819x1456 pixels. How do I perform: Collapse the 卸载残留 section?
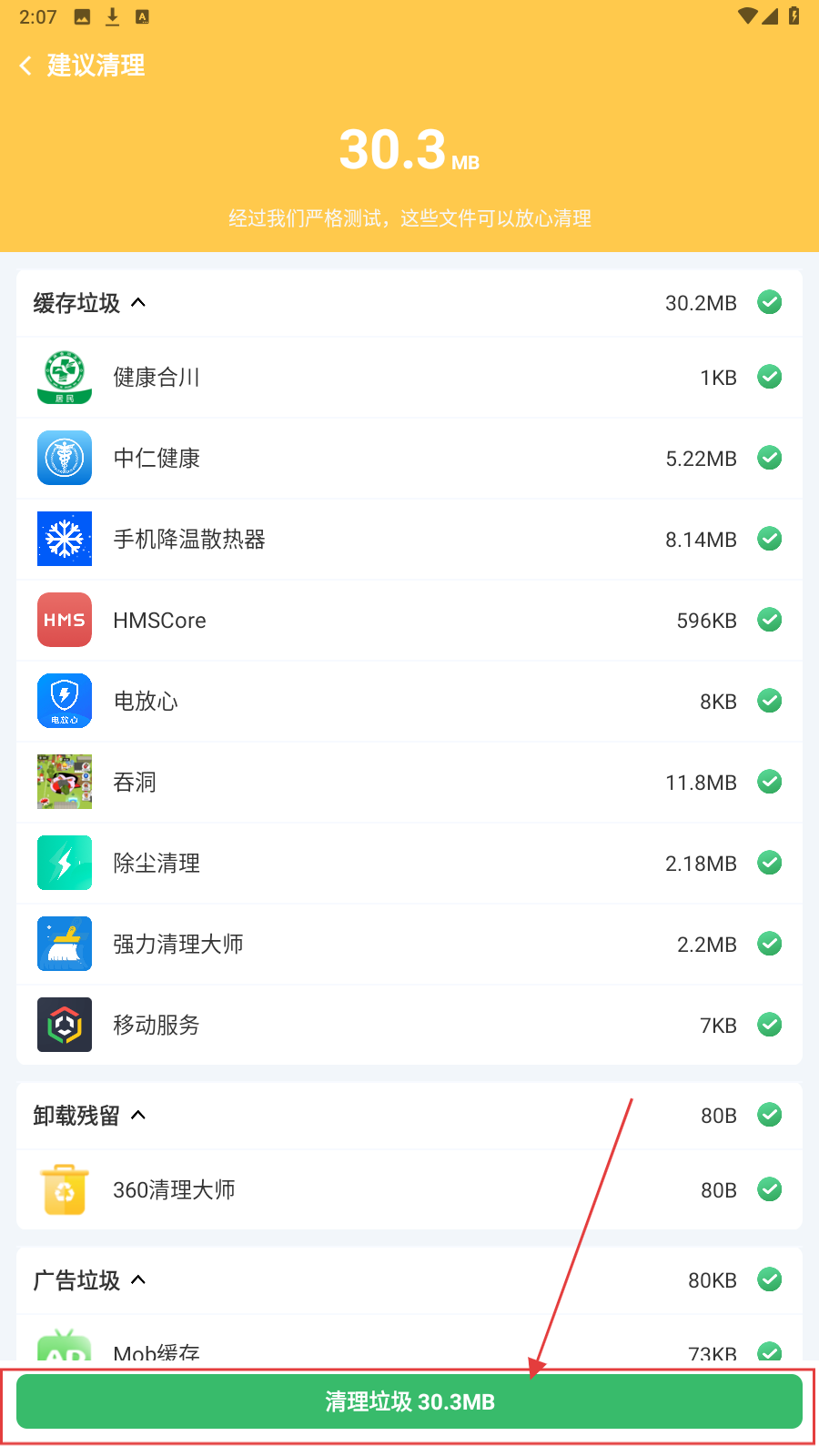[x=138, y=1116]
